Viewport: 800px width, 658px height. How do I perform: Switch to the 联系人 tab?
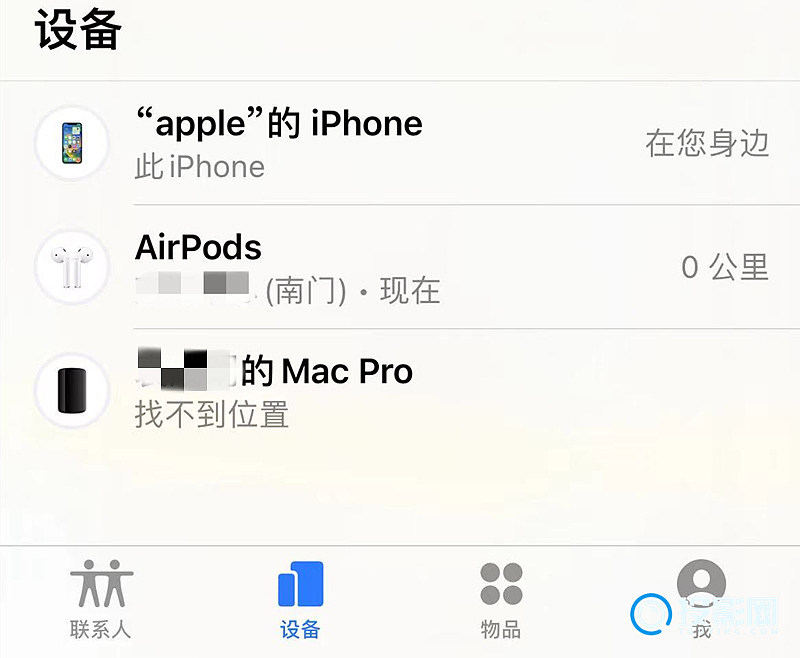point(100,600)
